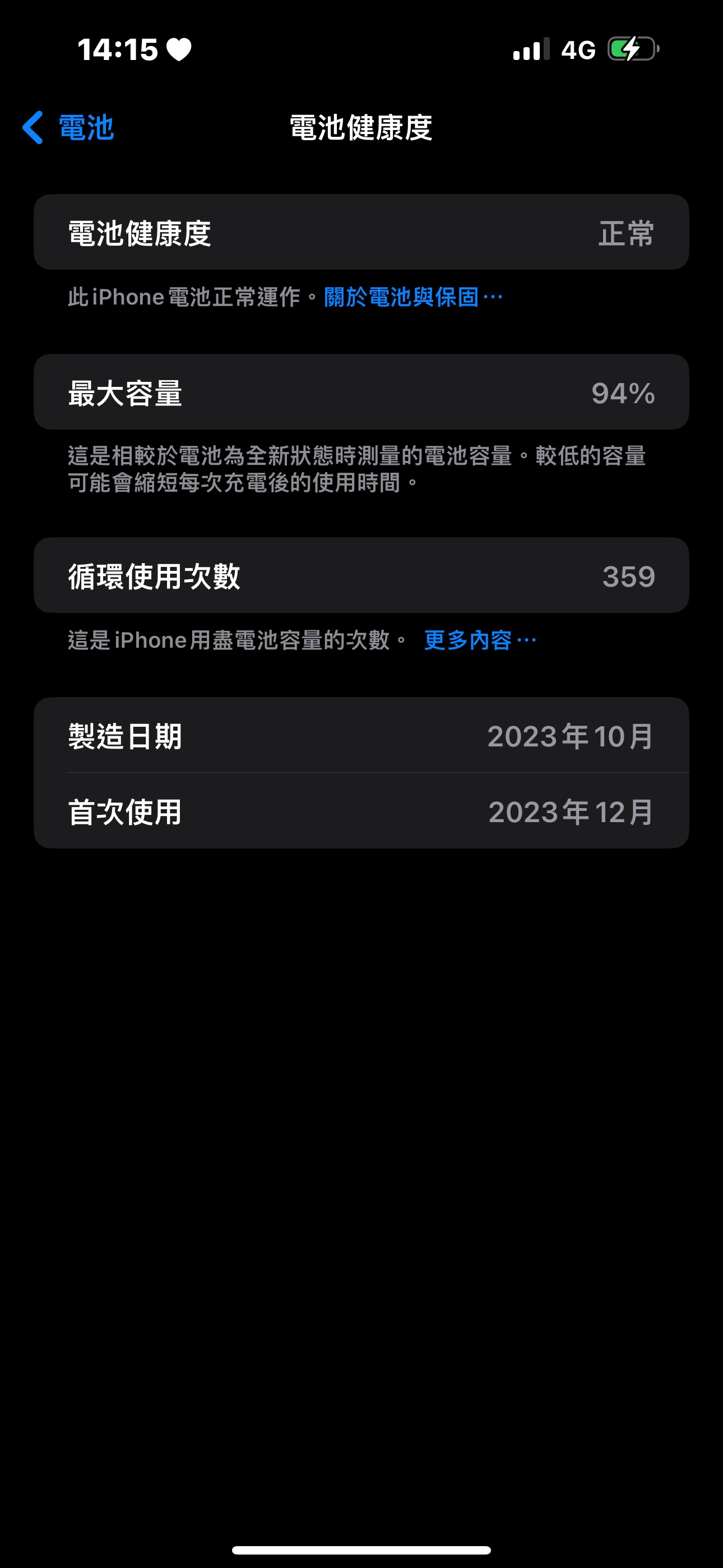Open the 更多內容 link about cycle count
Screen dimensions: 723x1568
click(x=479, y=640)
